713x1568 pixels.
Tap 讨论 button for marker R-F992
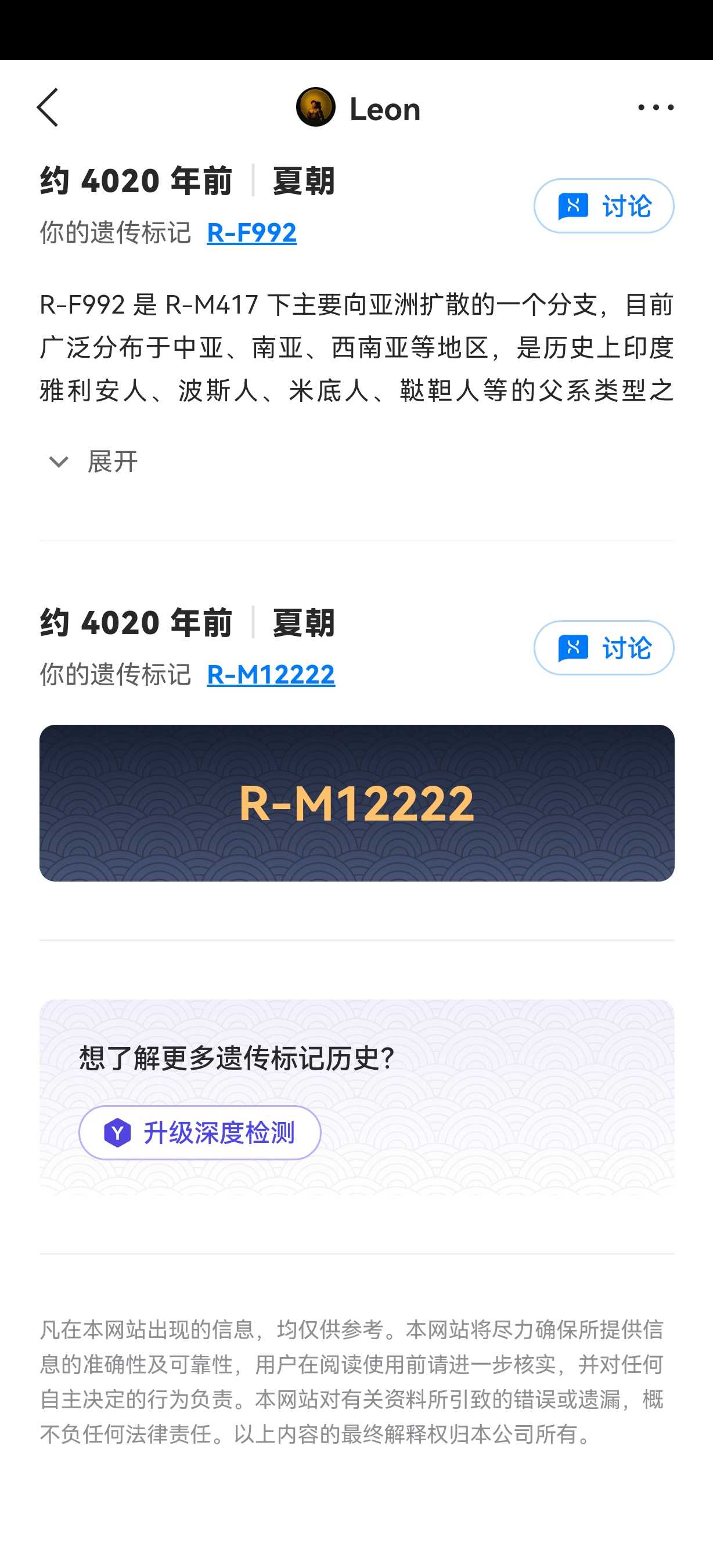[x=603, y=206]
